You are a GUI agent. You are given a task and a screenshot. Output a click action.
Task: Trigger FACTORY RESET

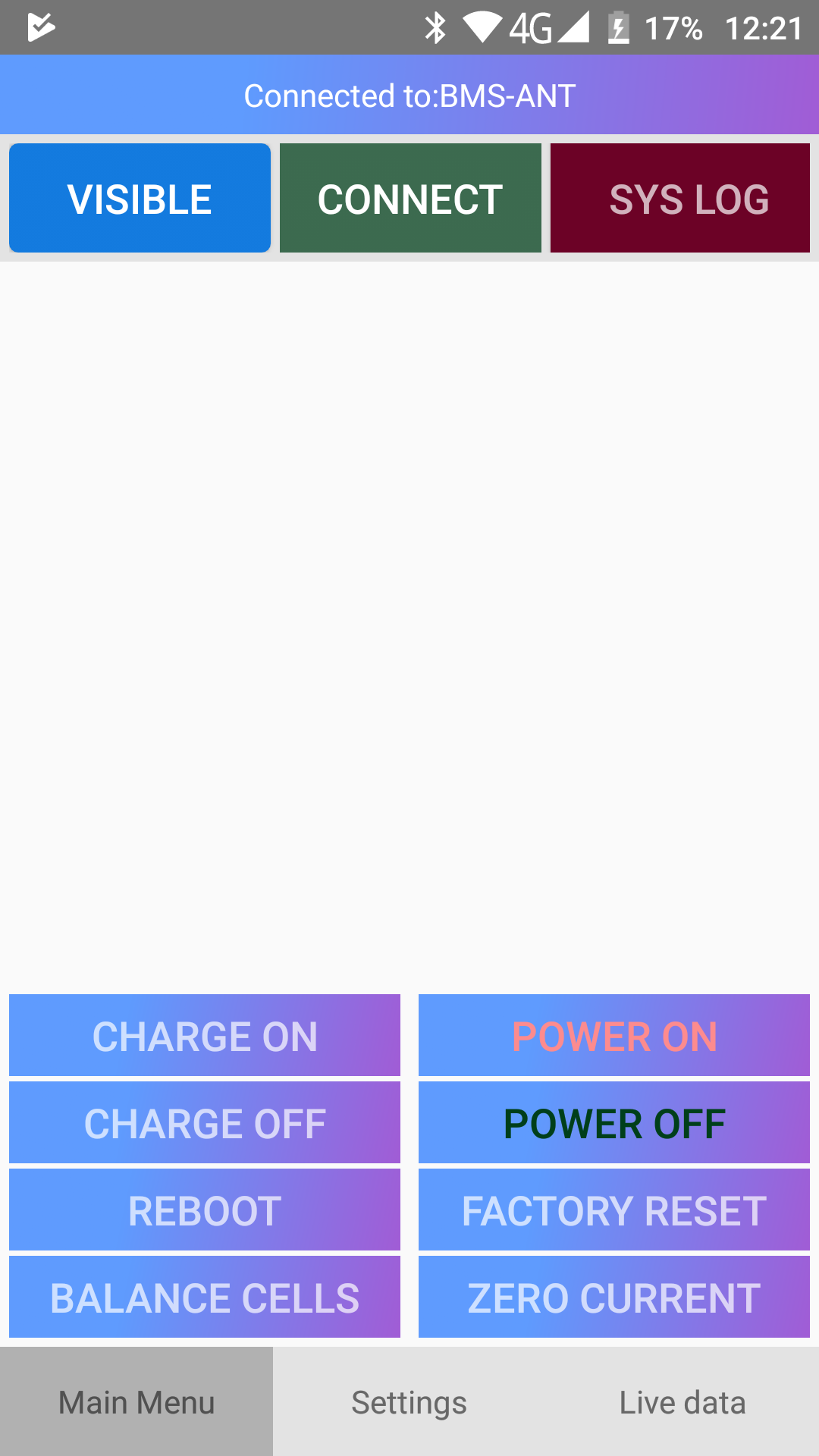click(x=614, y=1210)
